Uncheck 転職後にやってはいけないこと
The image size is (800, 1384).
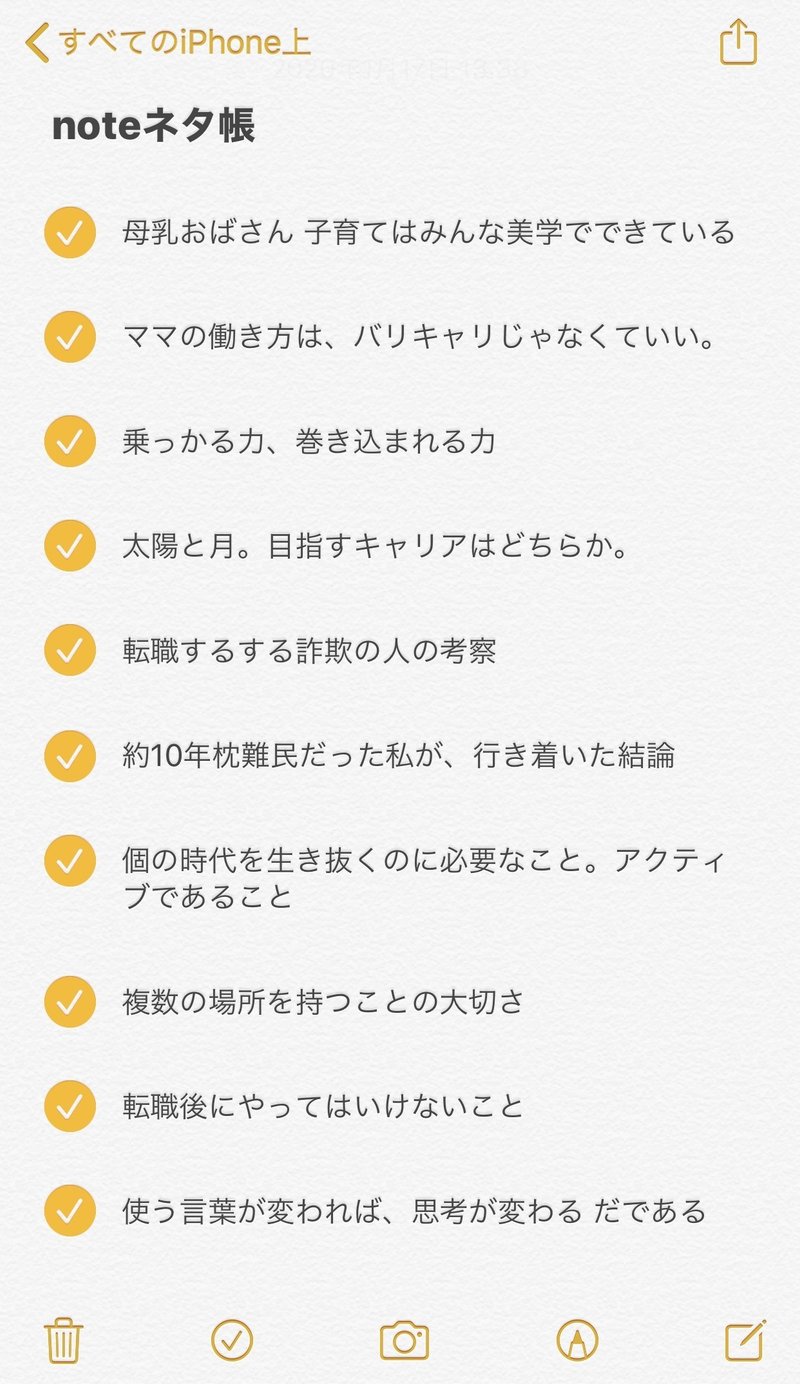coord(70,1106)
